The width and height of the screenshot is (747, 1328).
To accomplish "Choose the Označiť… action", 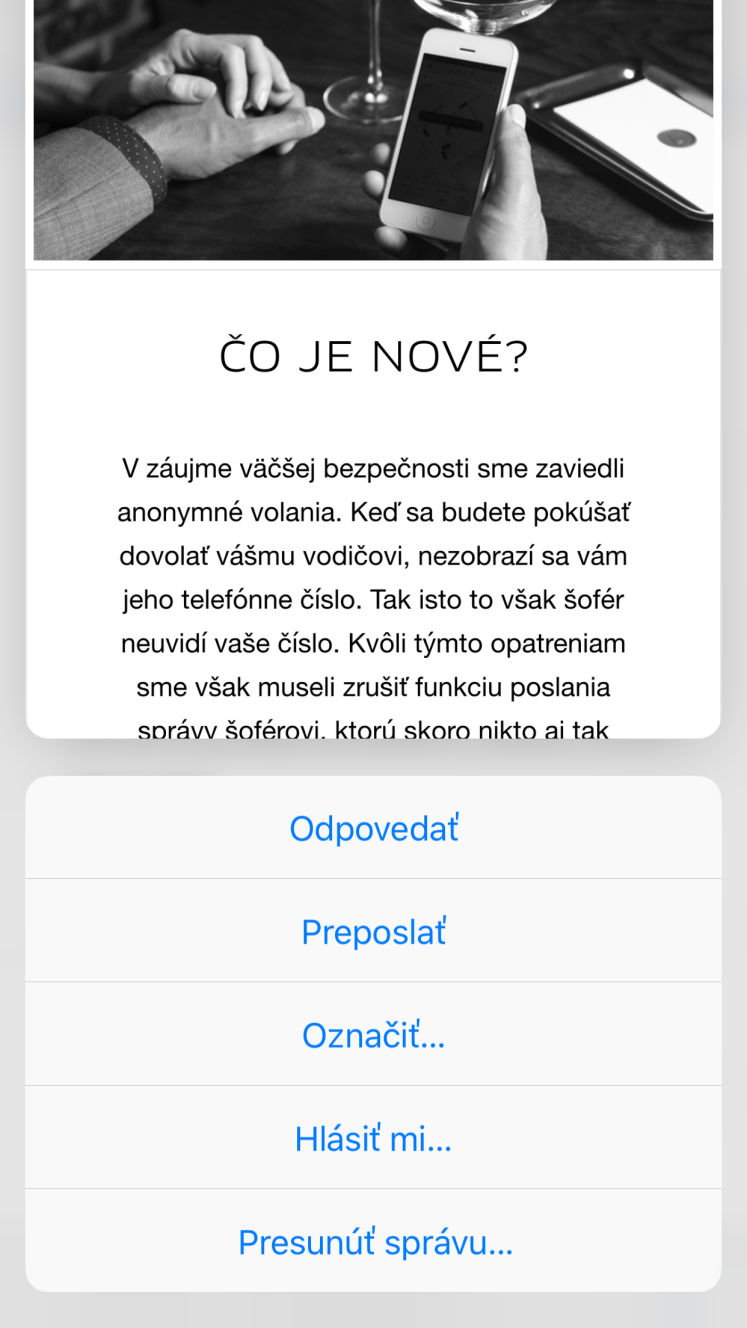I will coord(373,1034).
